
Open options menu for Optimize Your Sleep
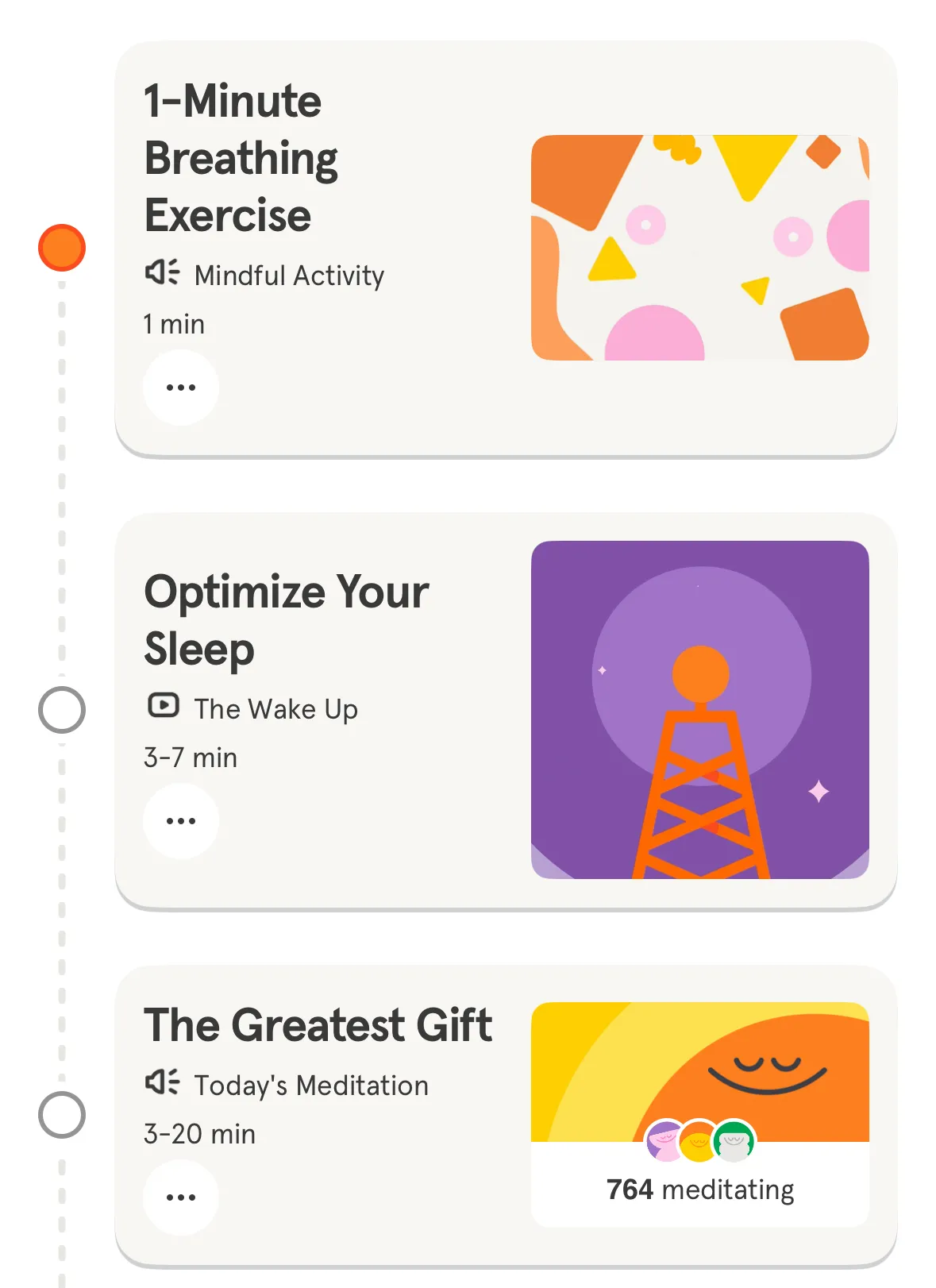[180, 820]
